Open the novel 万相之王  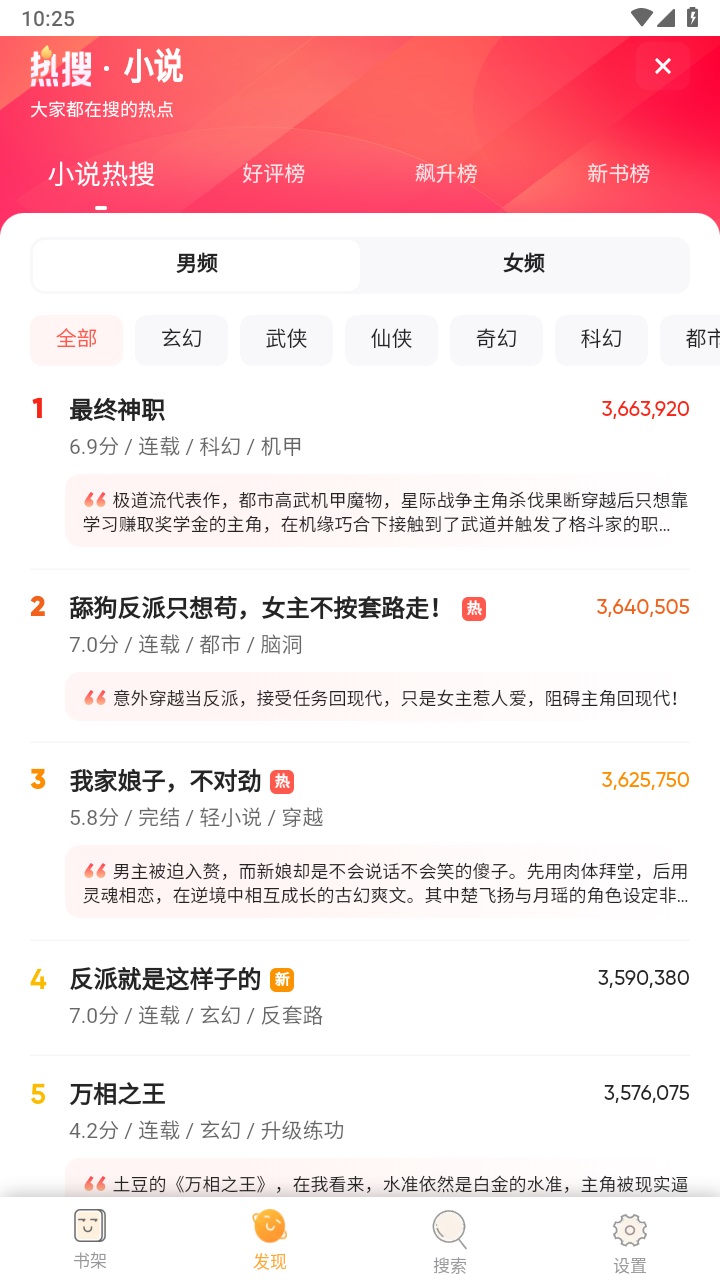(117, 1094)
